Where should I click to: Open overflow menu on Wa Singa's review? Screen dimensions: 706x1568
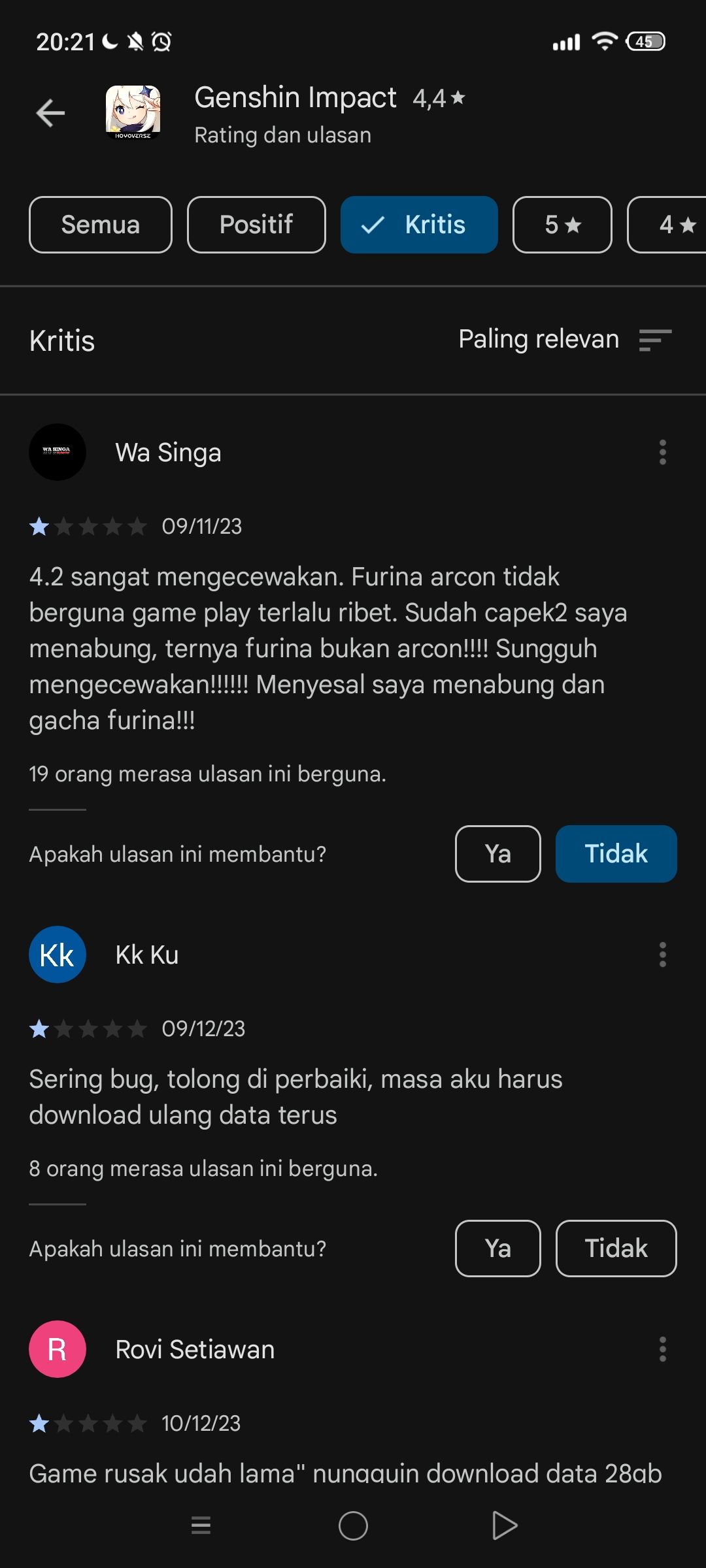(662, 452)
